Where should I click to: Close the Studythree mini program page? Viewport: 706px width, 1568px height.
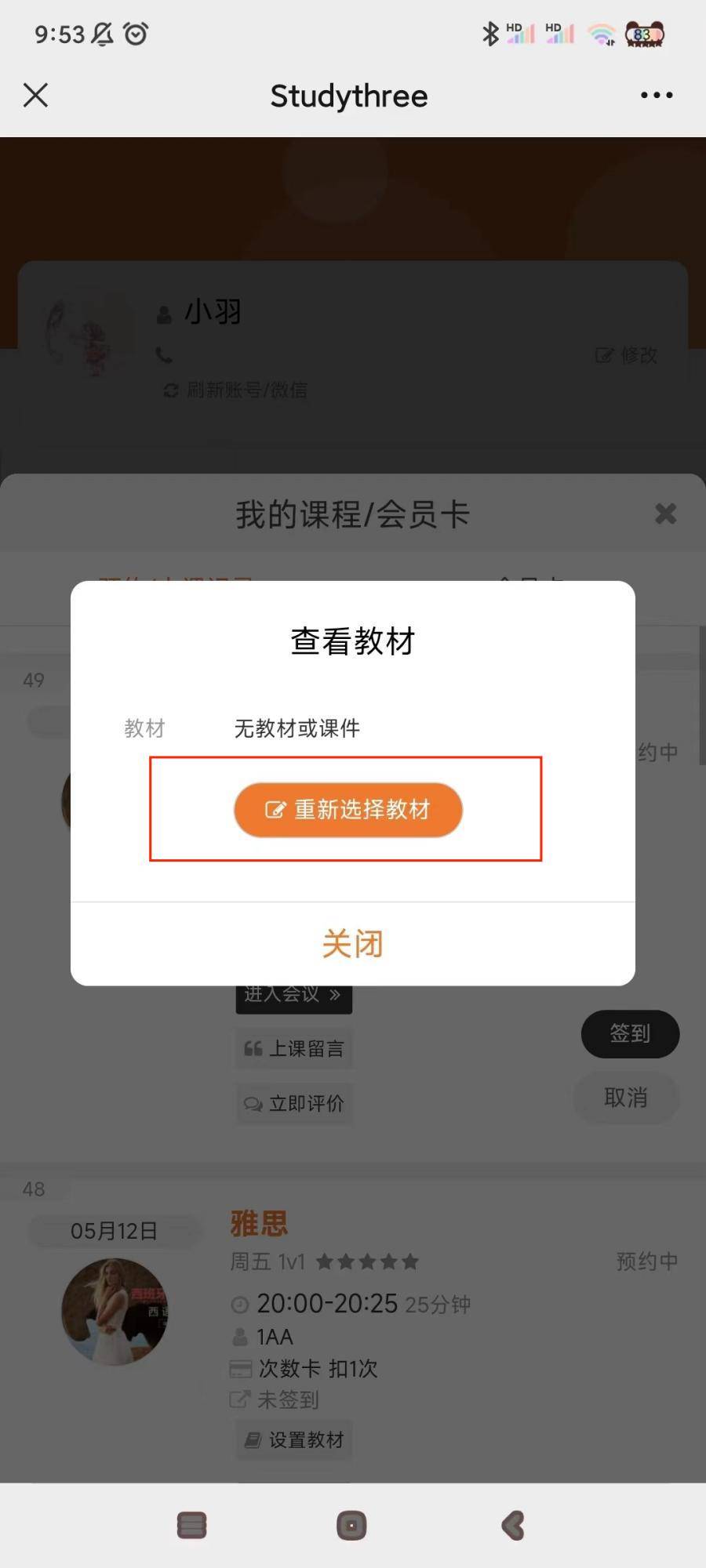pos(35,96)
